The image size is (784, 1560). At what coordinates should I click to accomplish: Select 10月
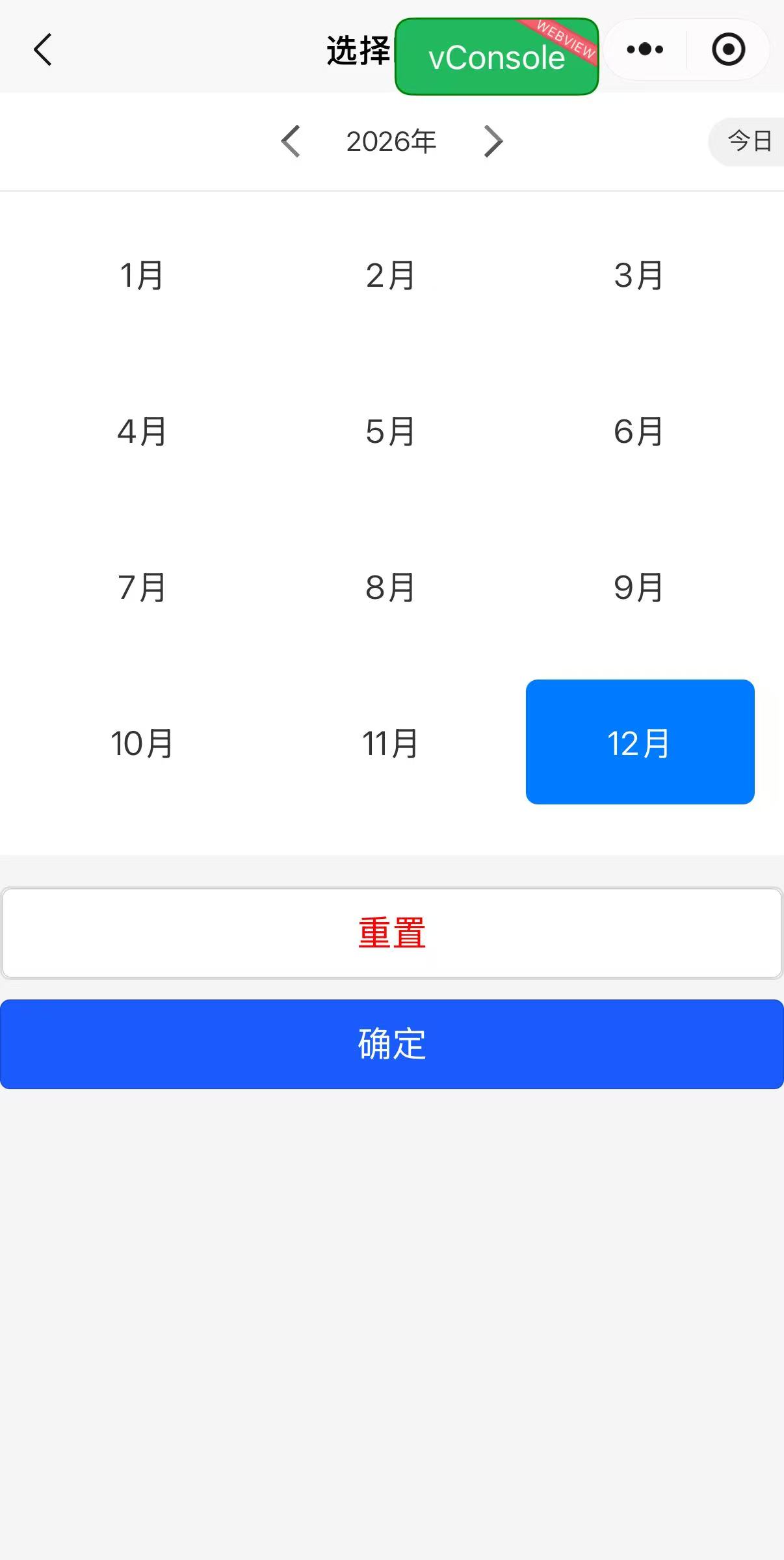click(142, 743)
